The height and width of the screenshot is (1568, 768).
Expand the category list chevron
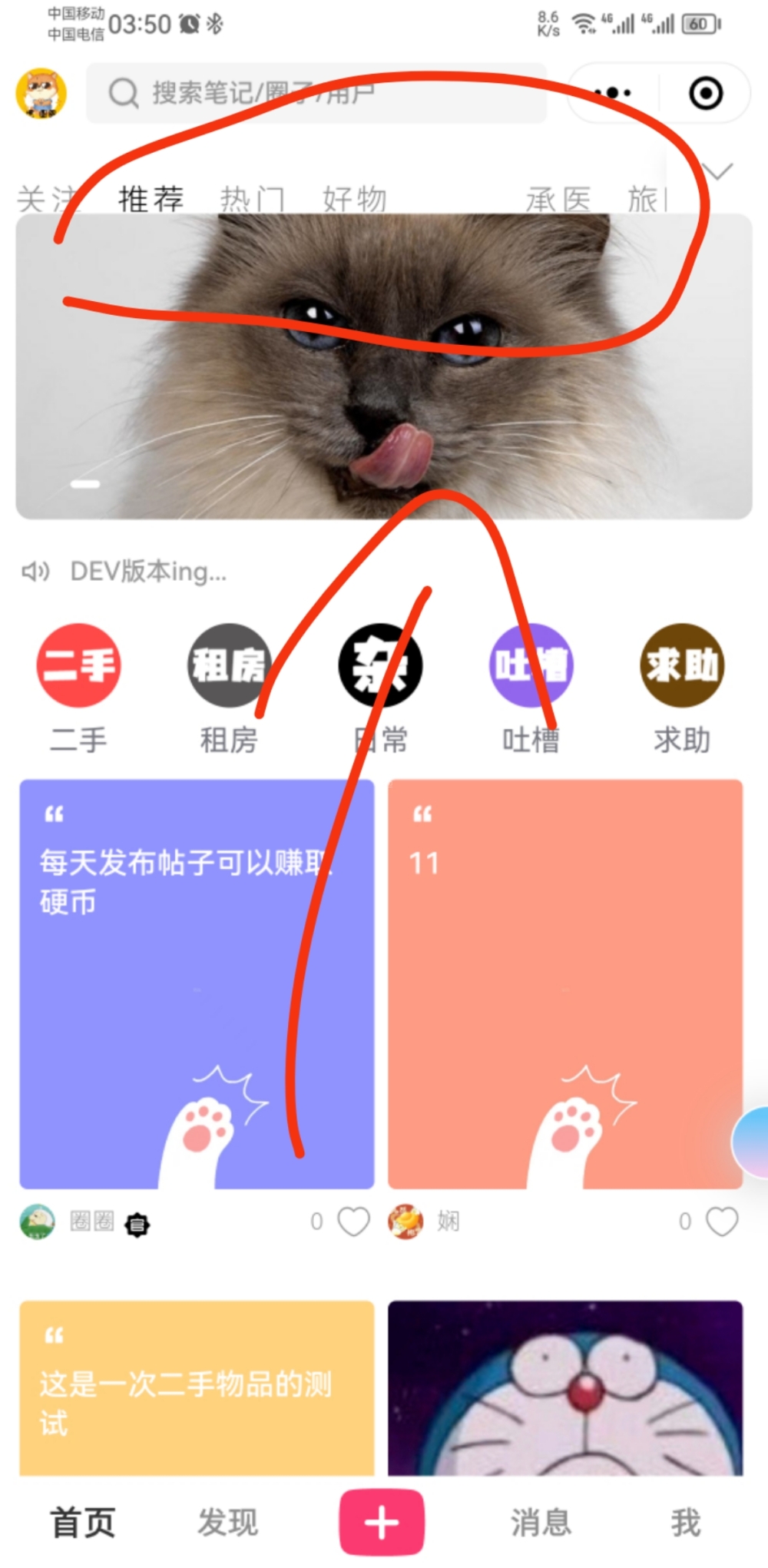(x=717, y=171)
